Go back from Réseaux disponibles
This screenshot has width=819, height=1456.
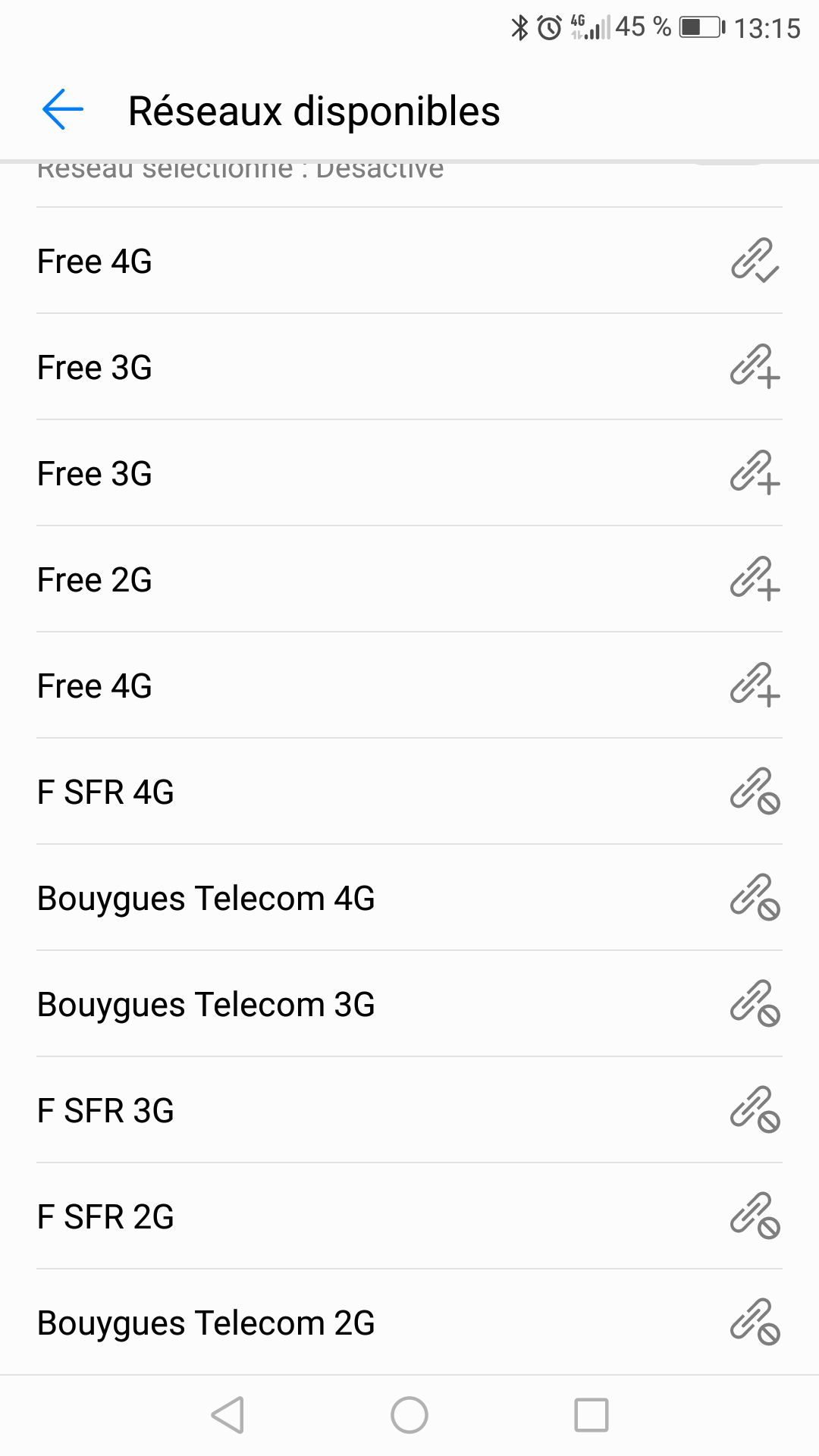click(63, 110)
